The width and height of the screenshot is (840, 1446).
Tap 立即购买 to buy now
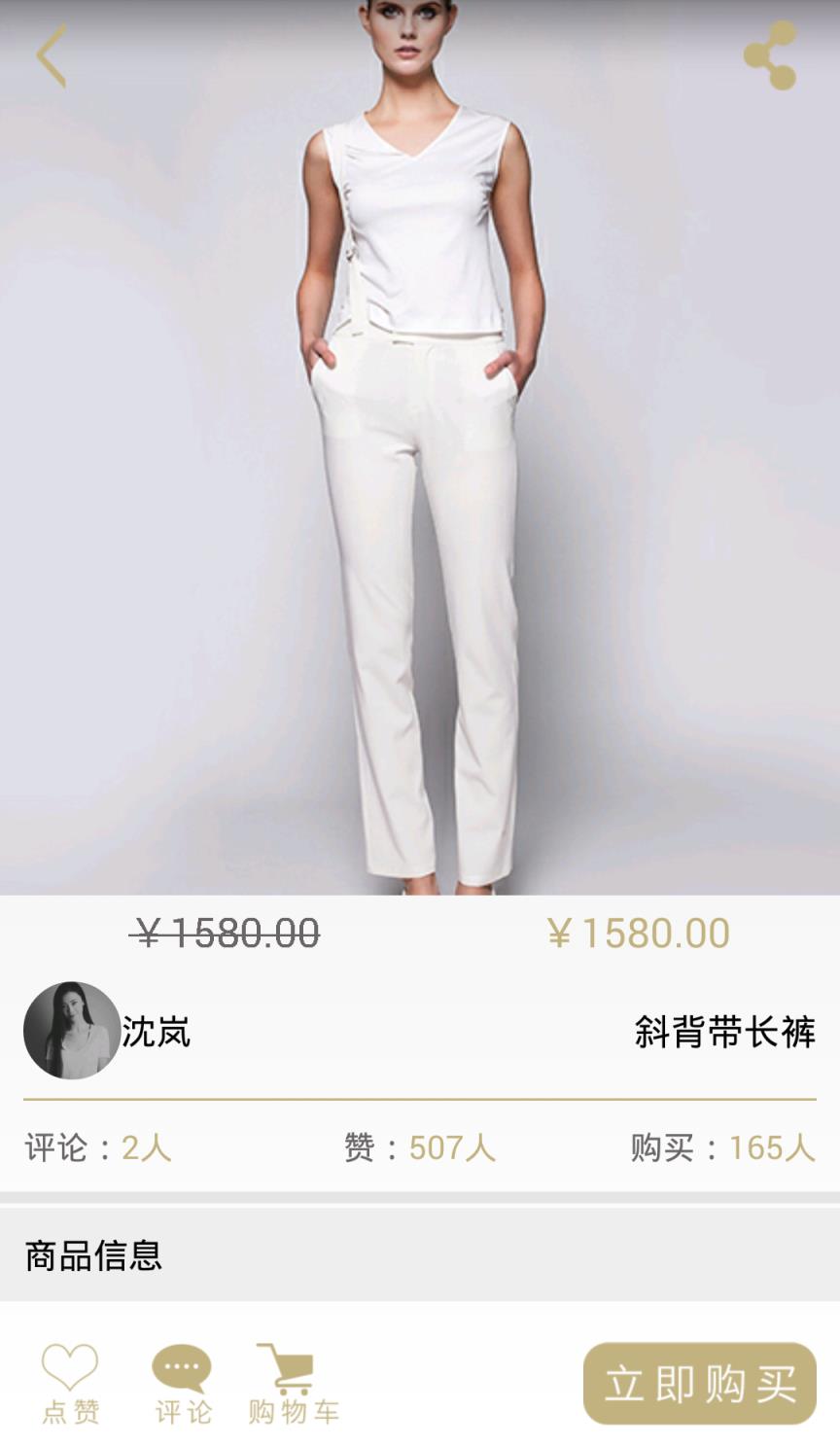(x=698, y=1381)
